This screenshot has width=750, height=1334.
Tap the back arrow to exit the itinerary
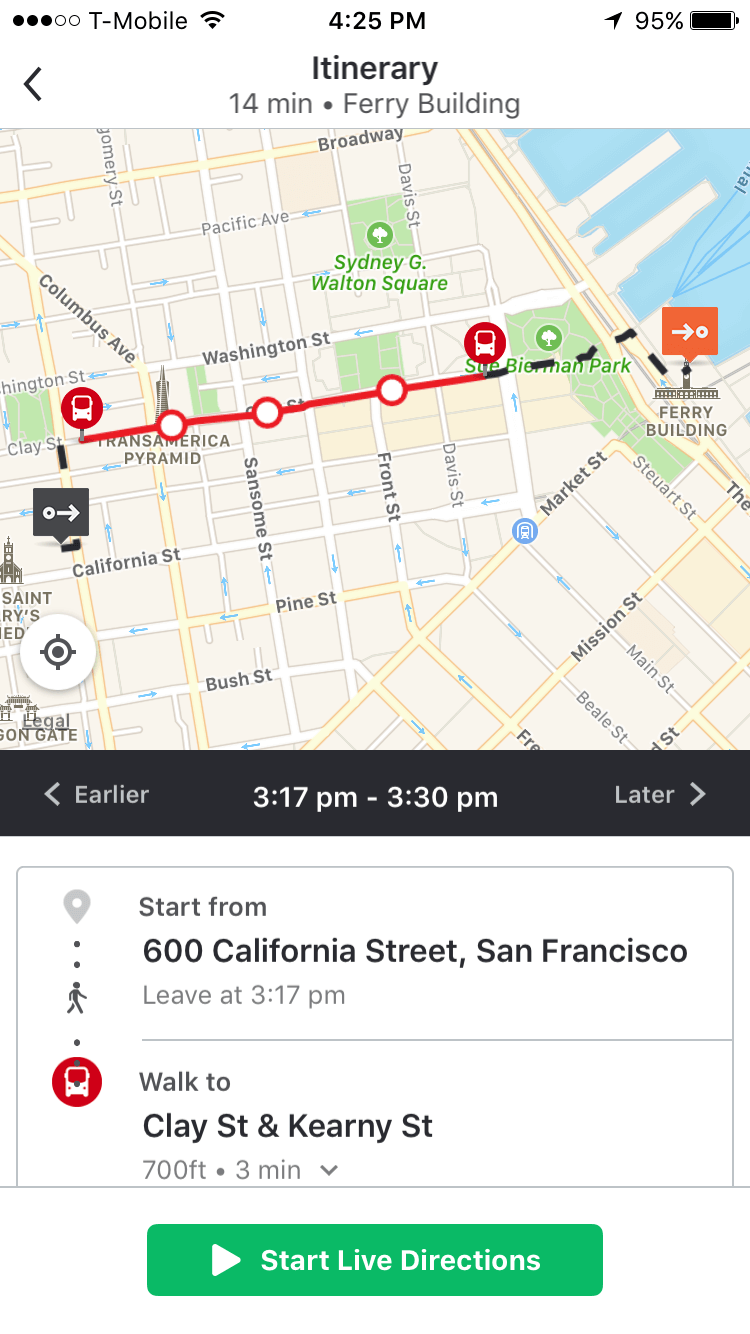[33, 84]
